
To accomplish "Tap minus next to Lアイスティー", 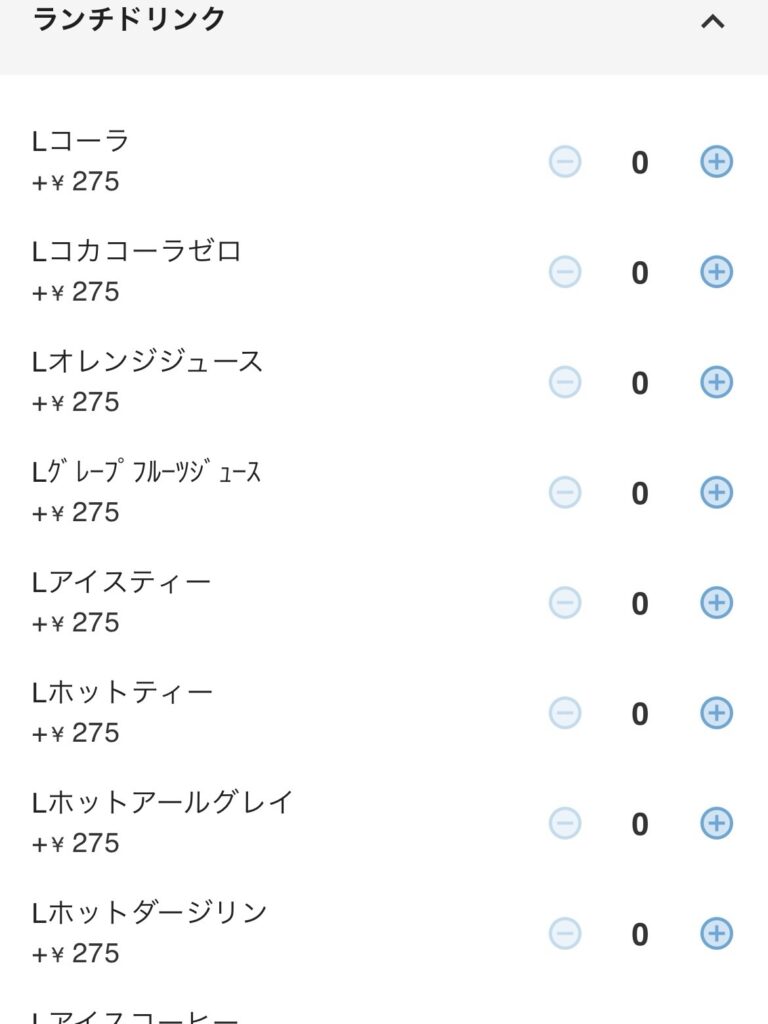I will [x=565, y=603].
